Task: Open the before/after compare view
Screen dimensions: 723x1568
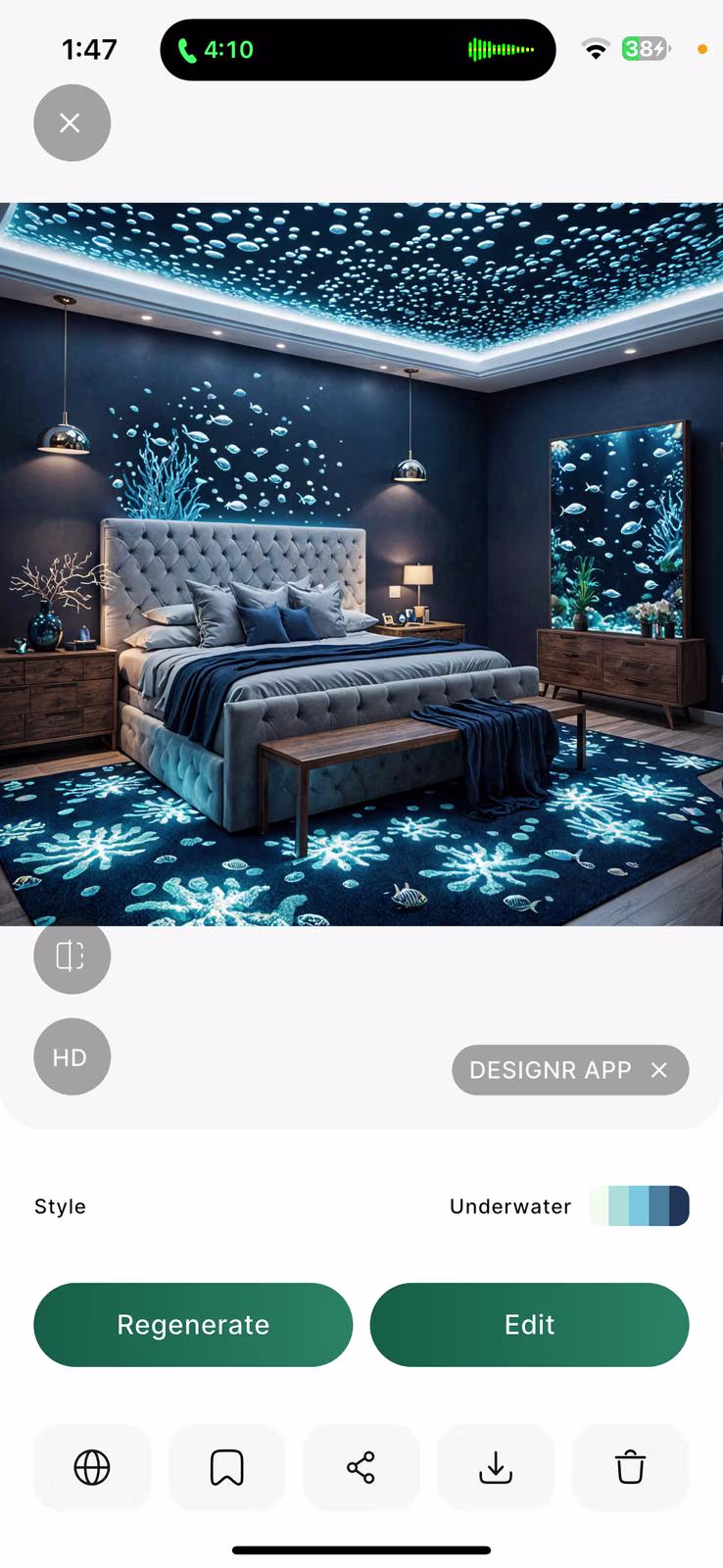Action: coord(72,955)
